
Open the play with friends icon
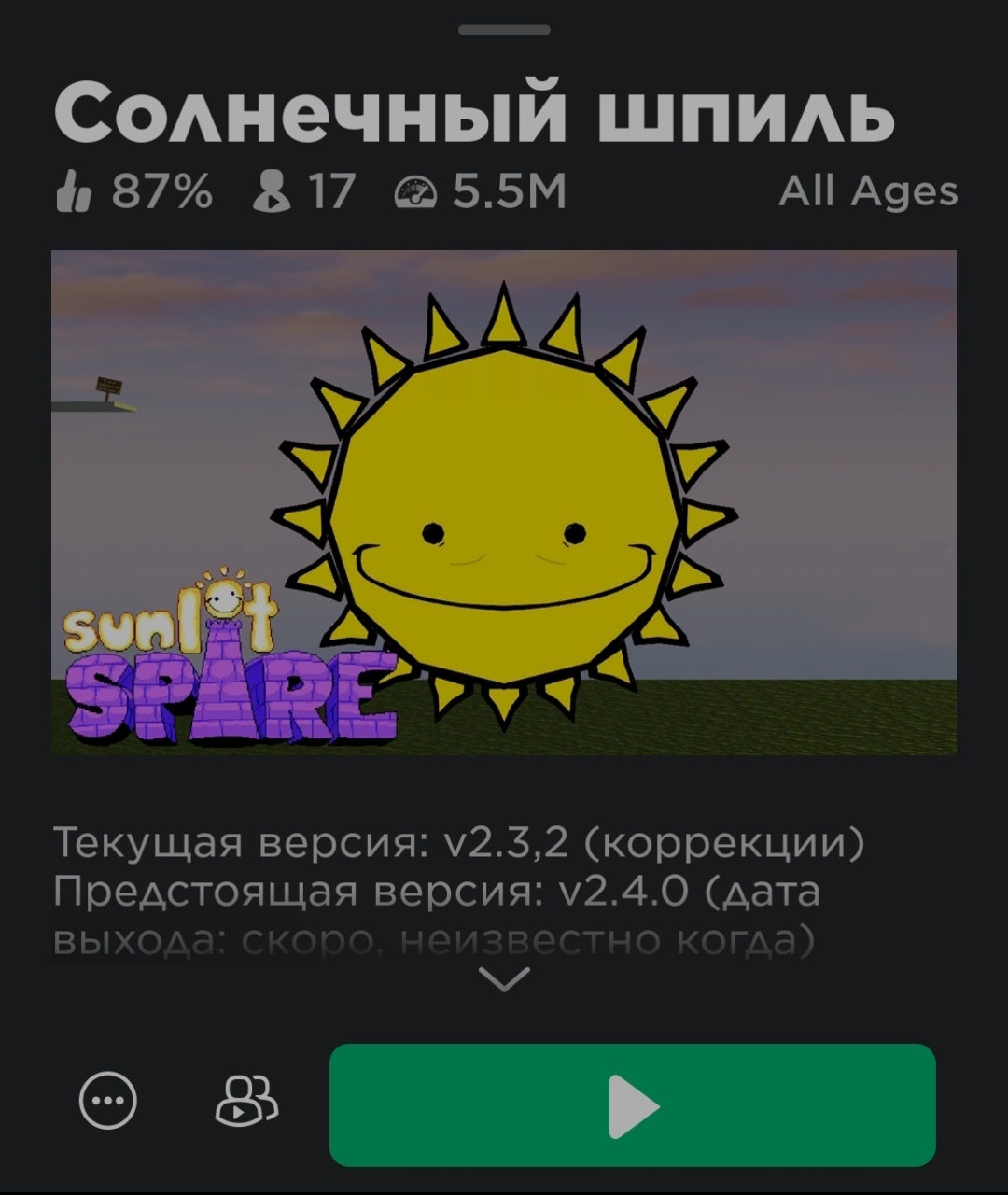(x=246, y=1101)
